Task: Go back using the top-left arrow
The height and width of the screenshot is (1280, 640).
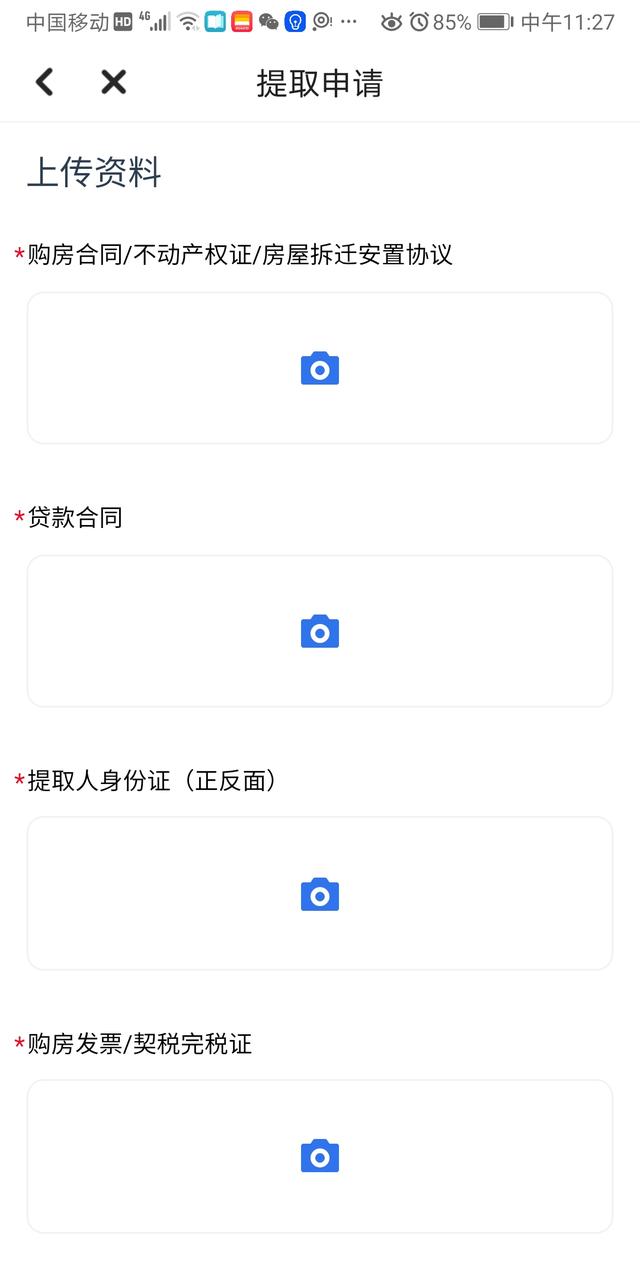Action: (x=44, y=82)
